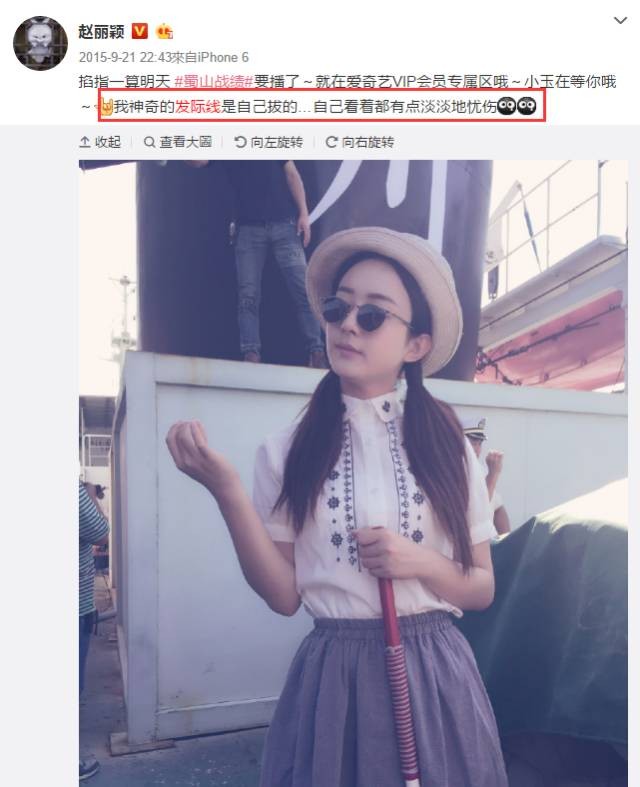
Task: Expand the post options chevron
Action: (x=619, y=21)
